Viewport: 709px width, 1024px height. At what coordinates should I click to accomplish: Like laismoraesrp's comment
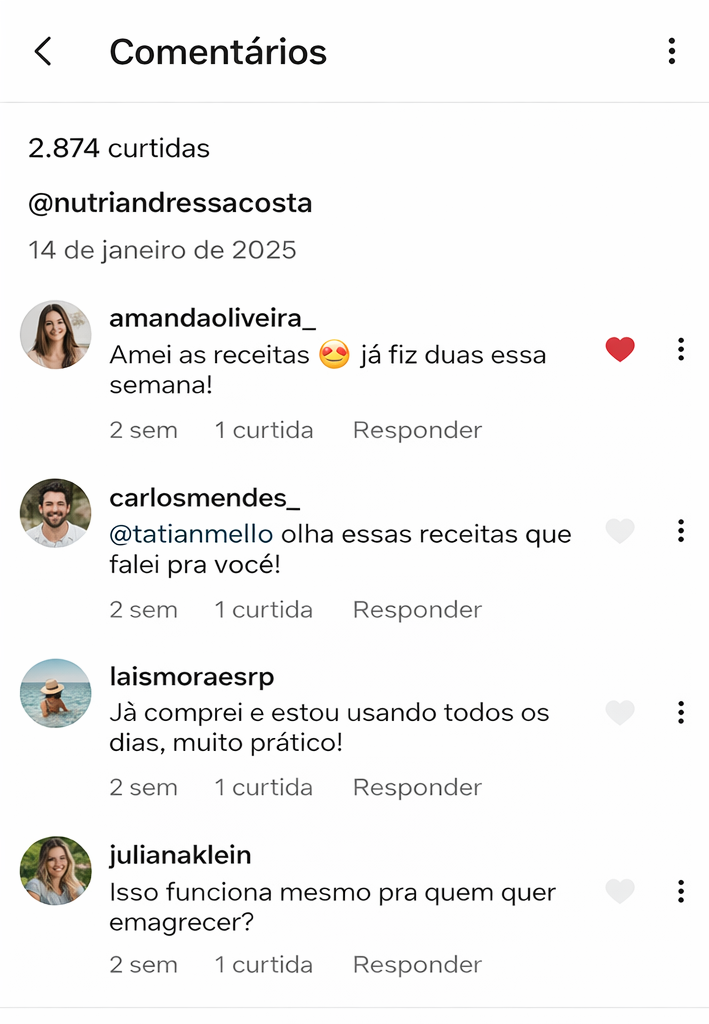pos(620,712)
